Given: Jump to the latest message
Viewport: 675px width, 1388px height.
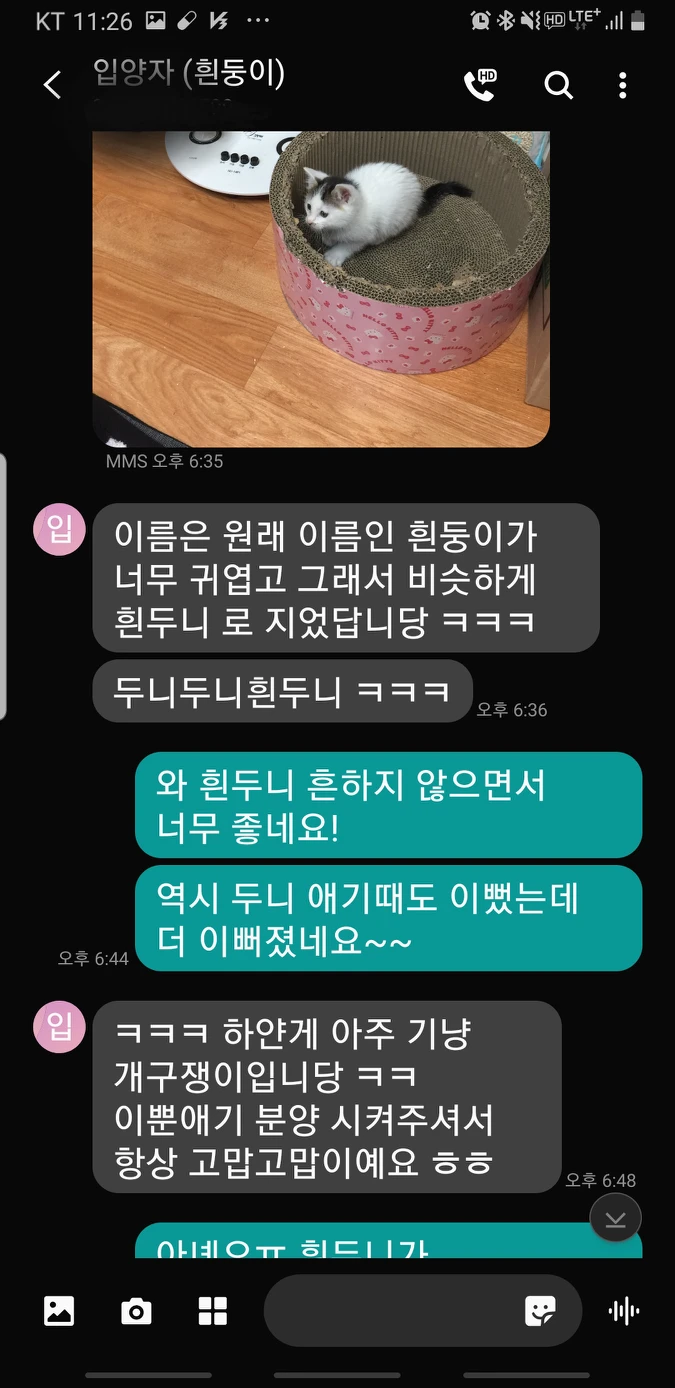Looking at the screenshot, I should (x=615, y=1217).
